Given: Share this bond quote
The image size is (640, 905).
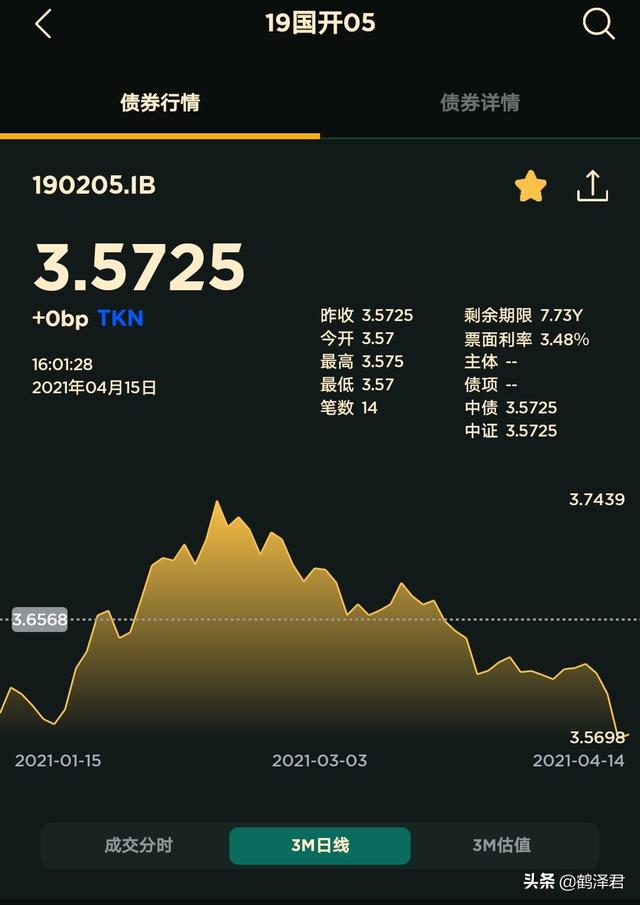Looking at the screenshot, I should [x=593, y=186].
